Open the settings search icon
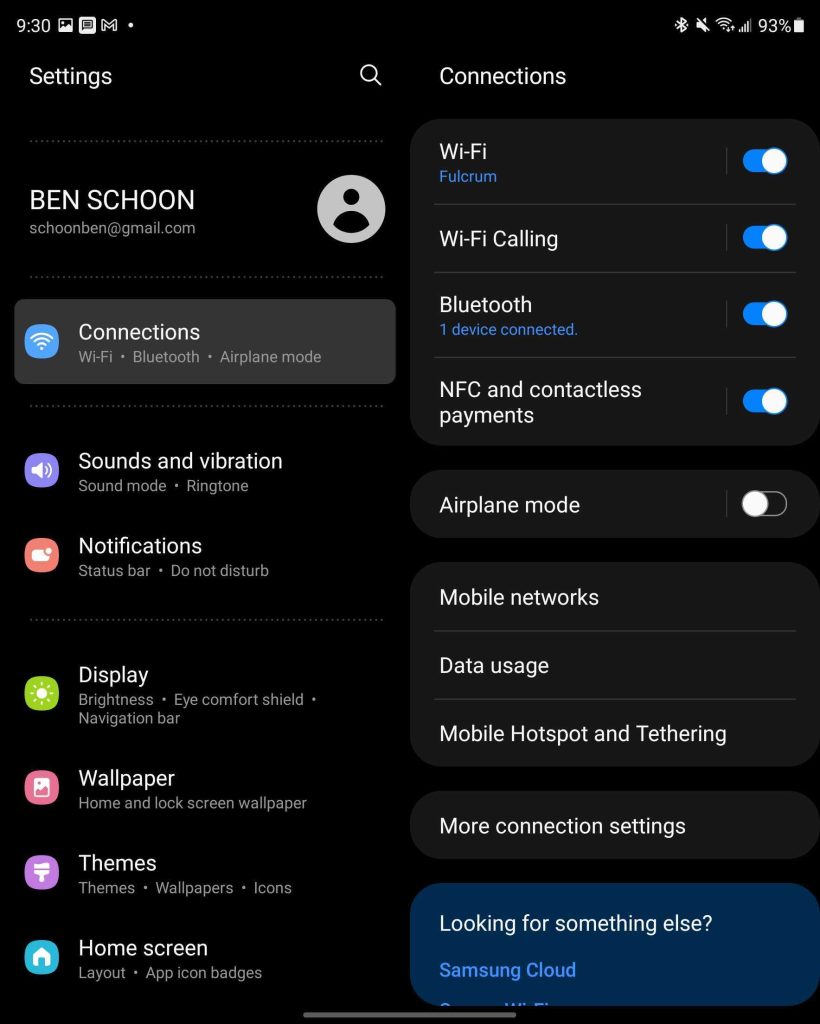820x1024 pixels. 370,76
